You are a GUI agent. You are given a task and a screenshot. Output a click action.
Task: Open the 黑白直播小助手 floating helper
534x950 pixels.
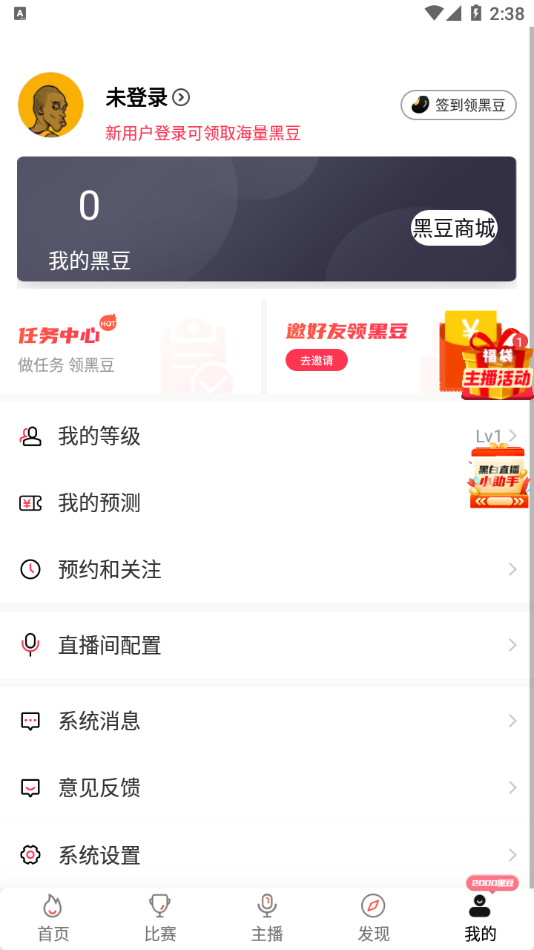point(498,476)
